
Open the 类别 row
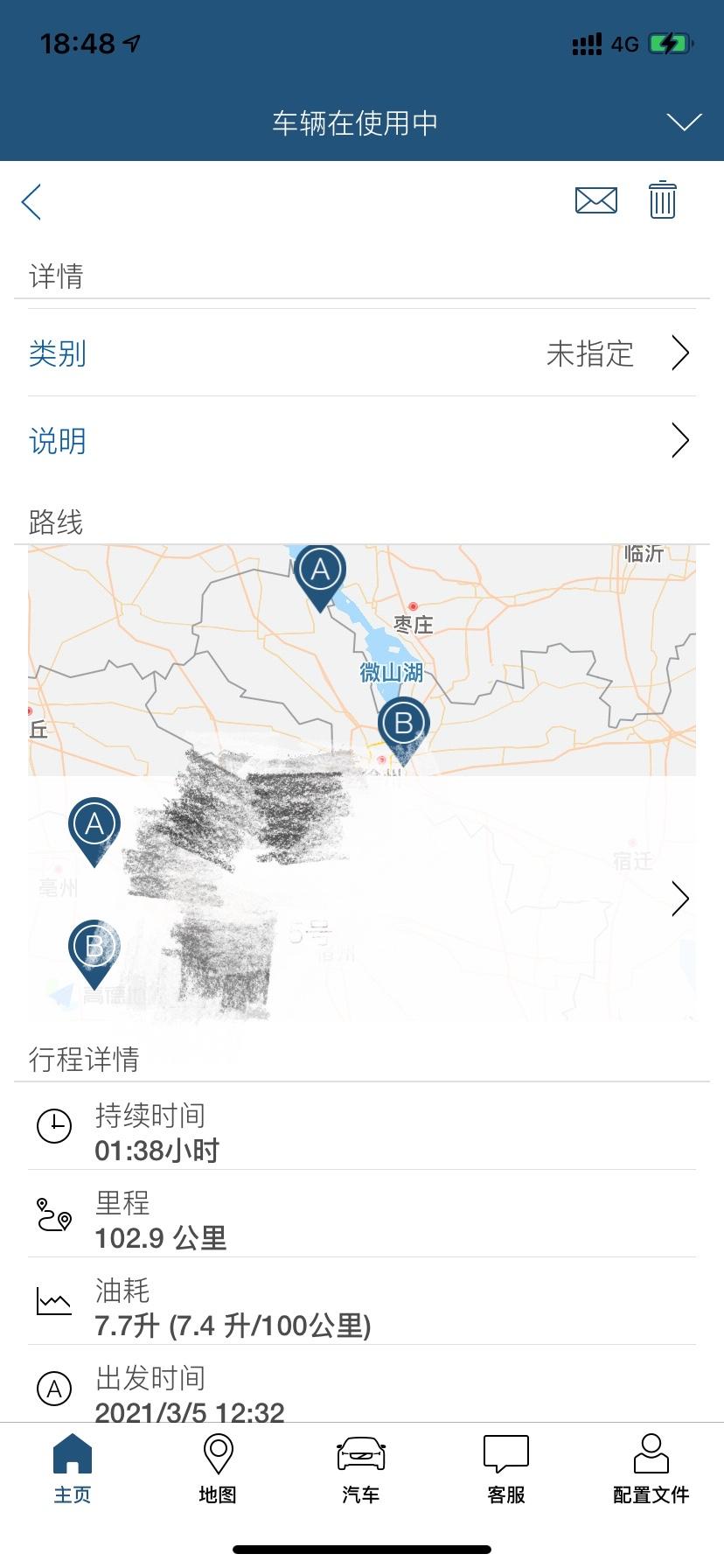[x=362, y=353]
